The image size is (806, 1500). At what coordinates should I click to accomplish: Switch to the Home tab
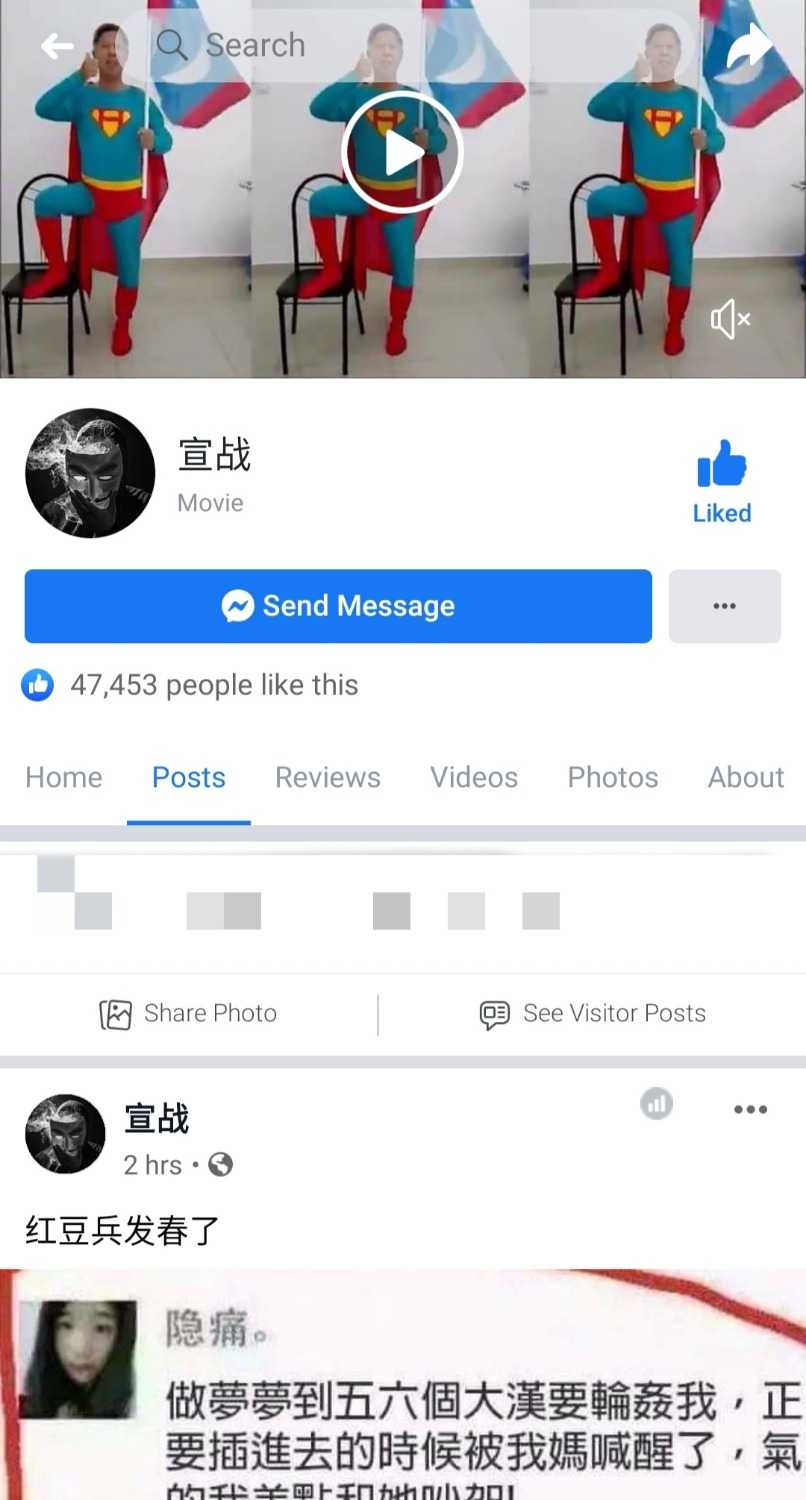tap(64, 778)
